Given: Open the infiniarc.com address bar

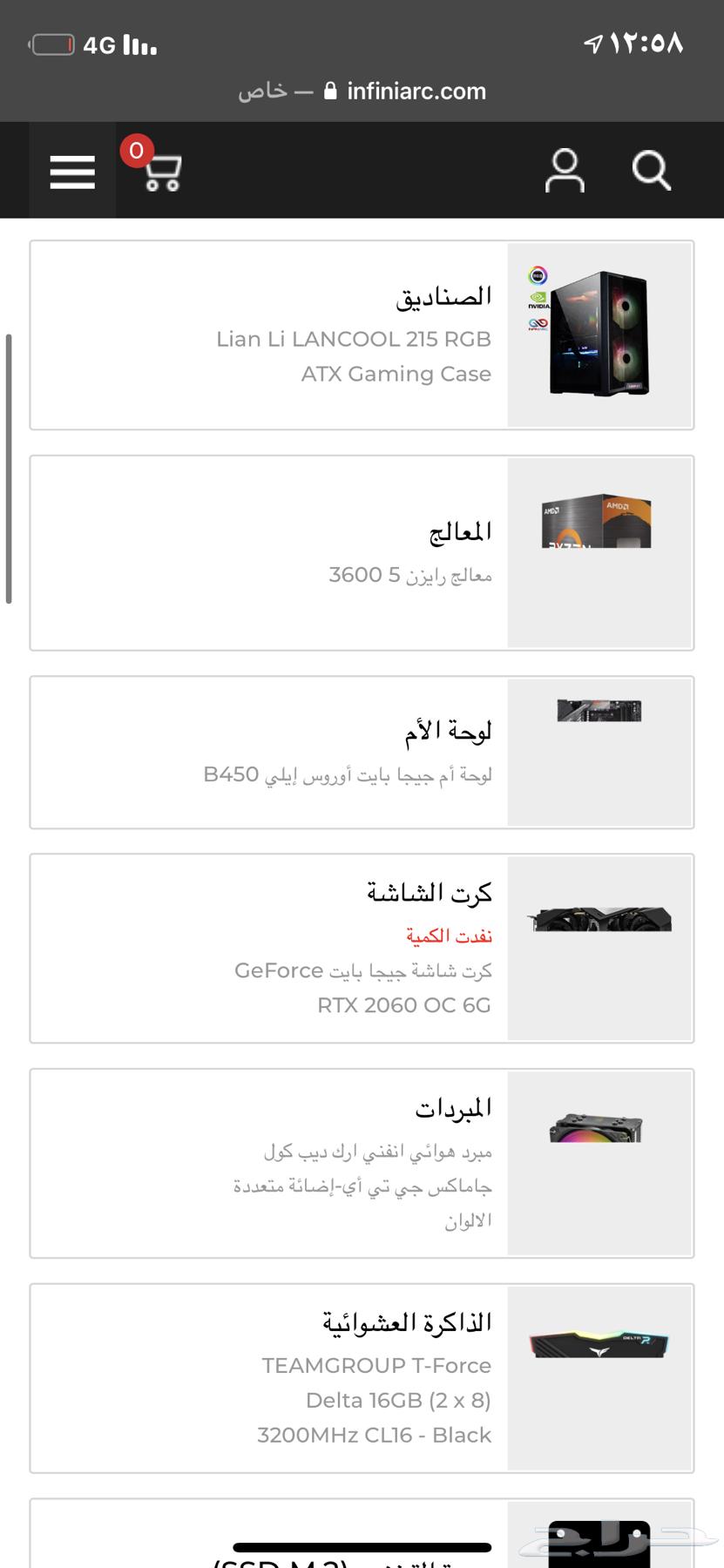Looking at the screenshot, I should 416,91.
